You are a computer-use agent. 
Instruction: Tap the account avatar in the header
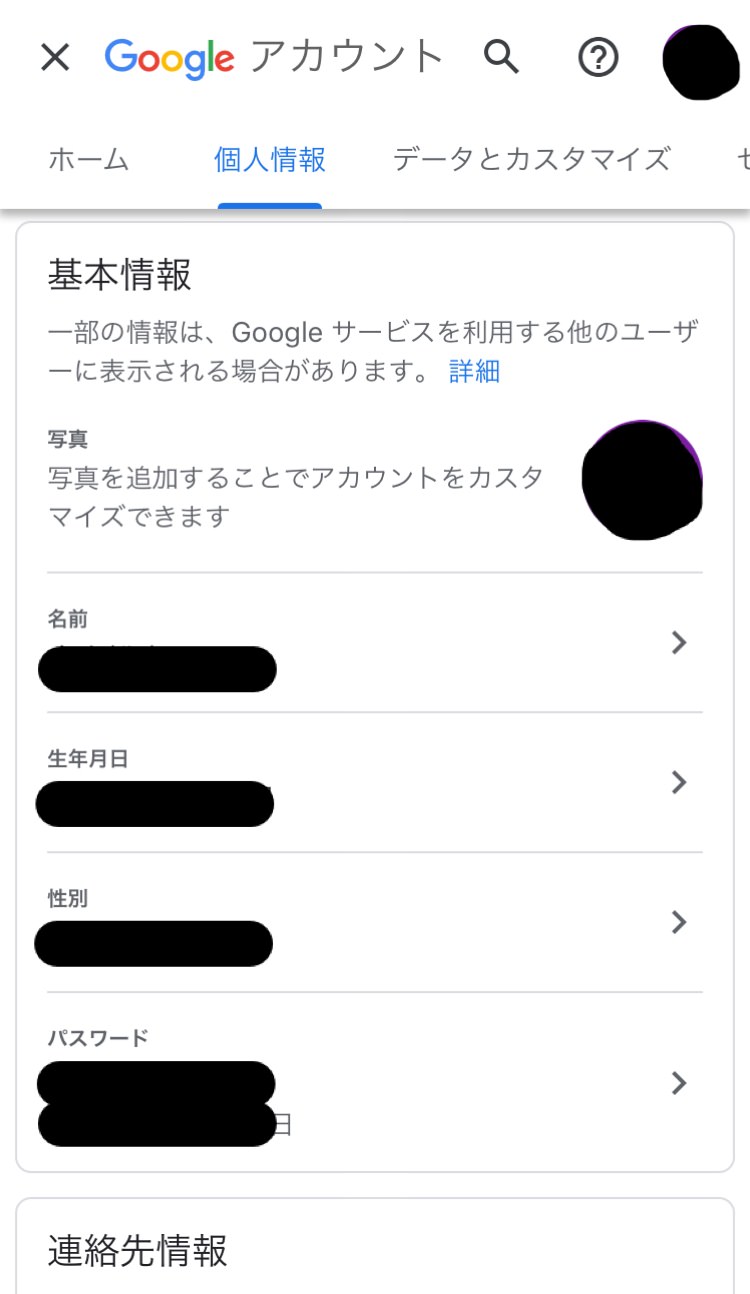pos(701,60)
